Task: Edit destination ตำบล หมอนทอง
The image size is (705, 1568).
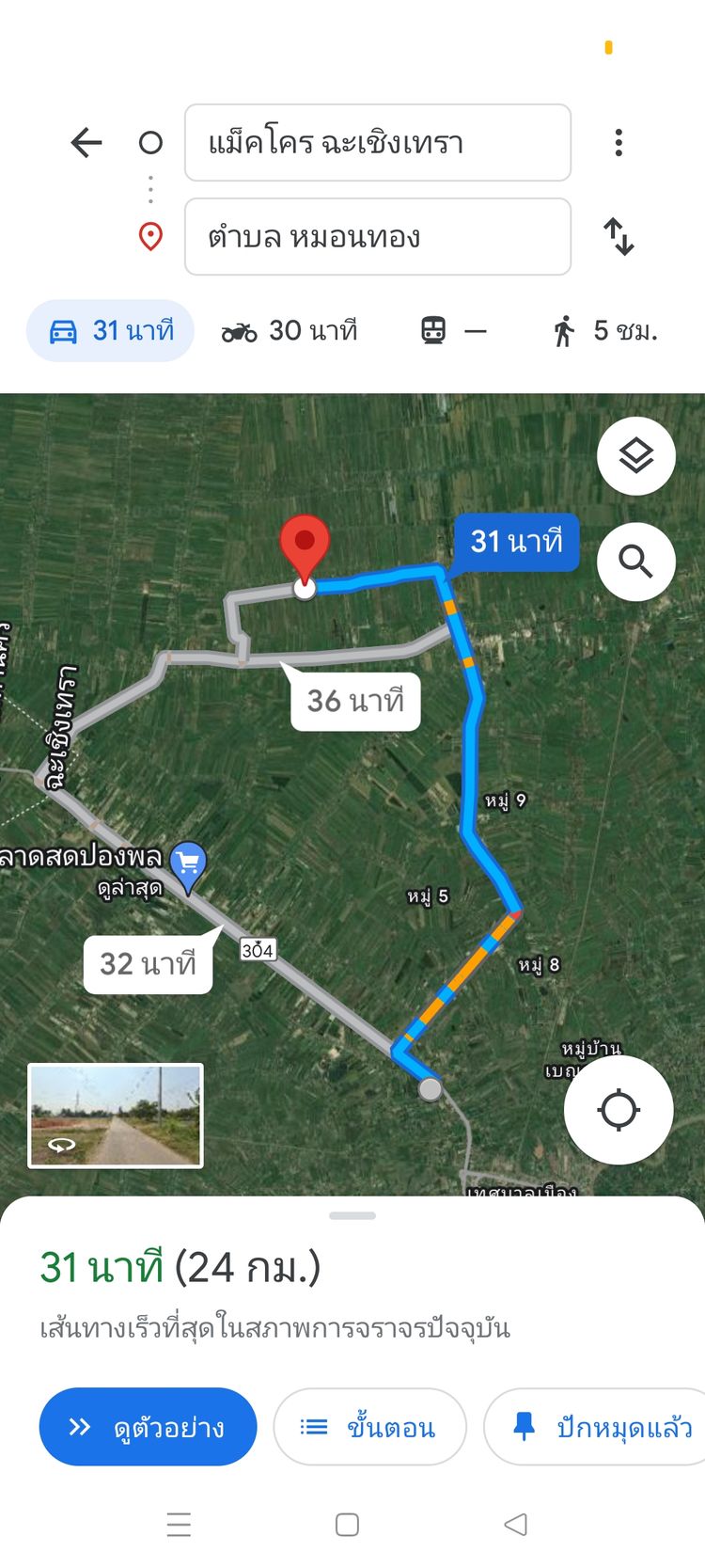Action: point(377,237)
